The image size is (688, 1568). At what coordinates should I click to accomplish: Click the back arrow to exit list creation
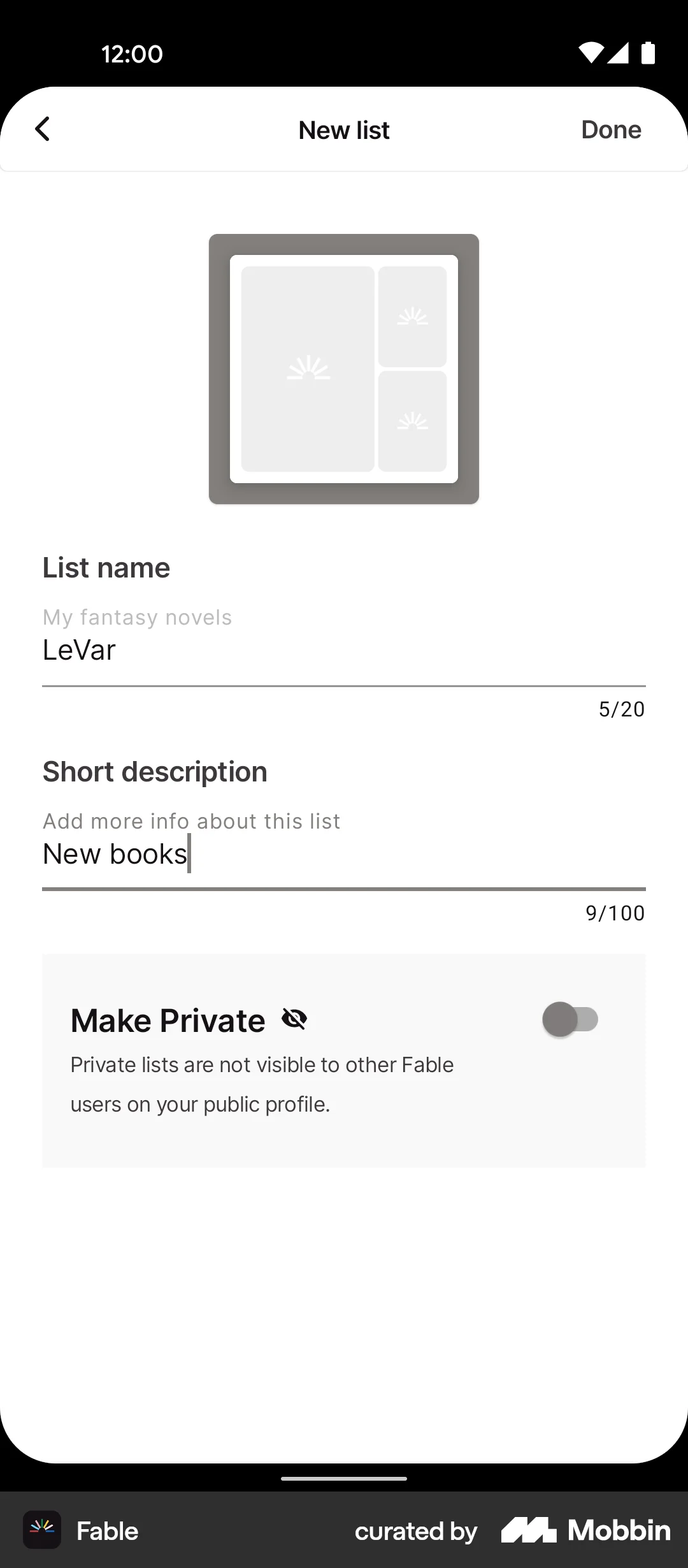click(x=42, y=129)
